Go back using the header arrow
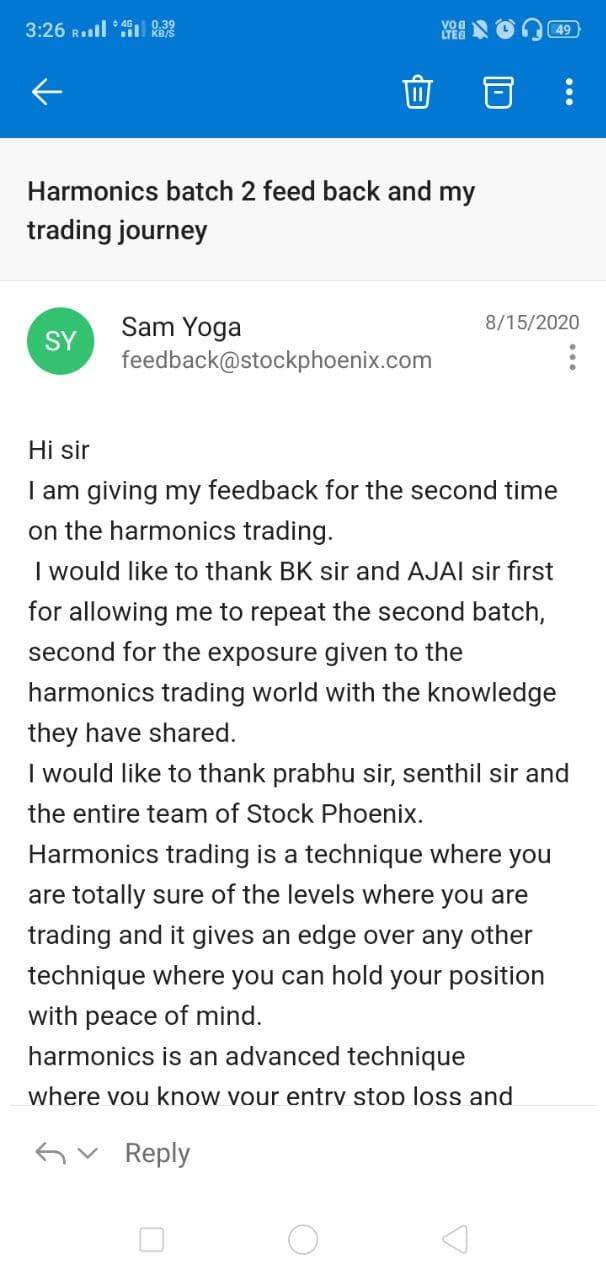Viewport: 606px width, 1280px height. click(x=47, y=93)
